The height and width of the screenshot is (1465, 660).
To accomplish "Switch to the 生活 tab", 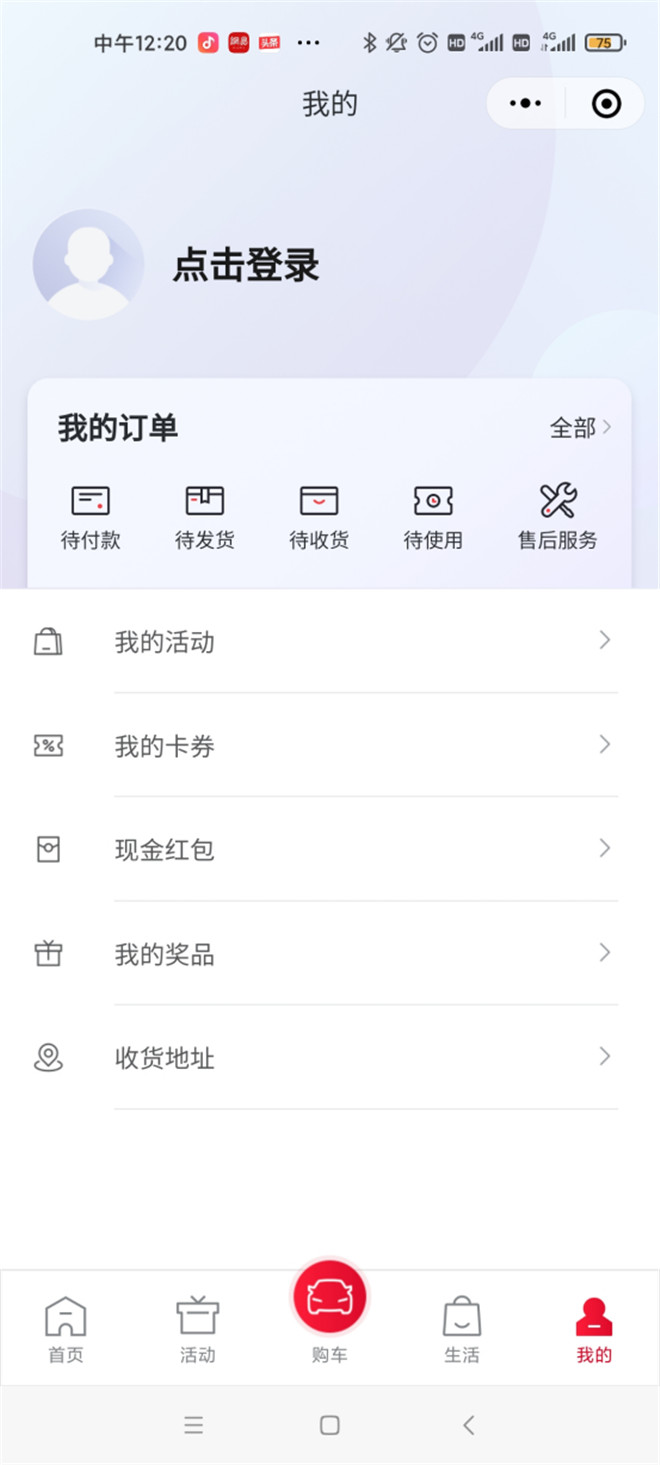I will click(462, 1330).
